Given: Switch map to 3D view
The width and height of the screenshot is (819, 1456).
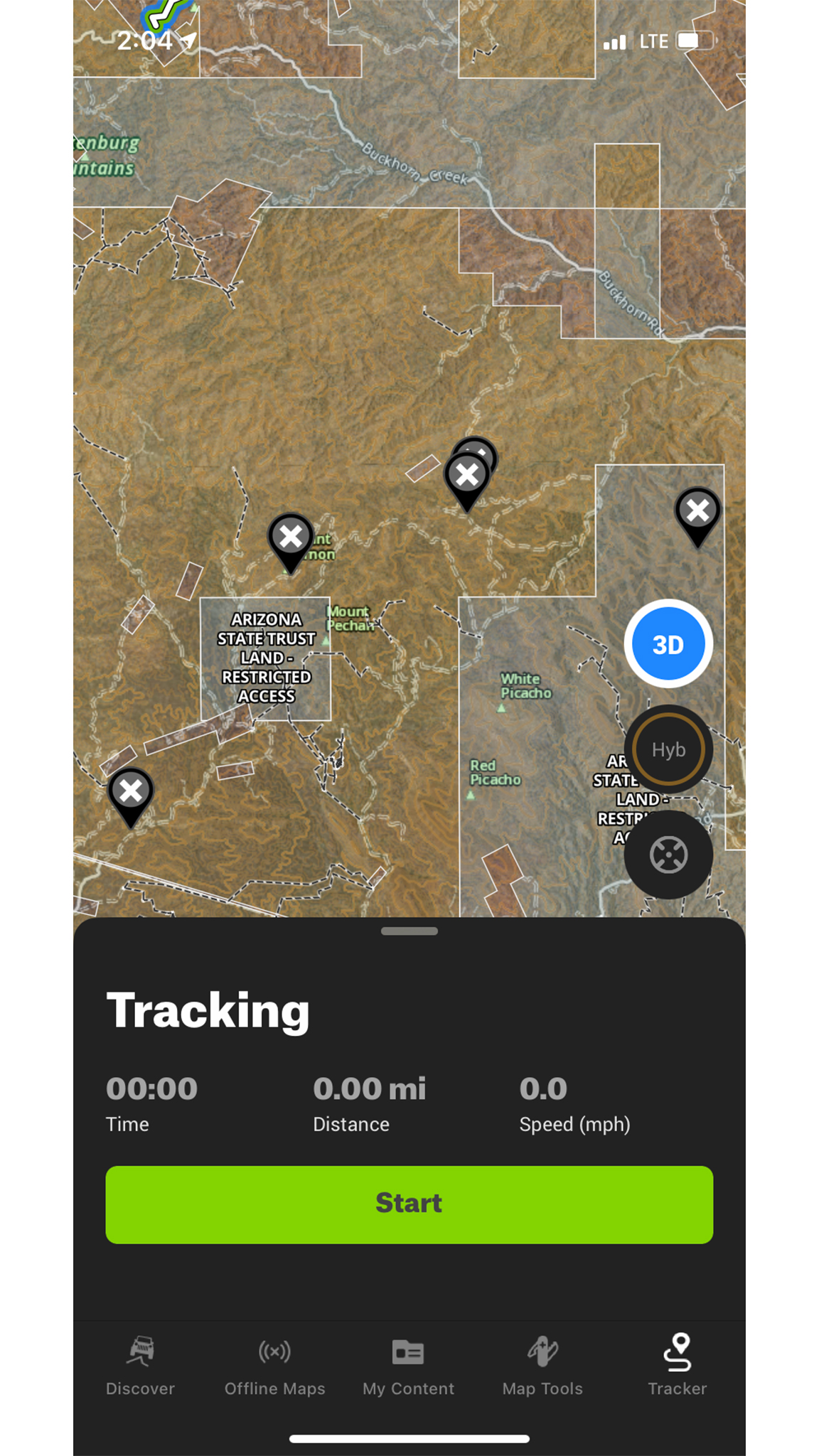Looking at the screenshot, I should [x=668, y=644].
